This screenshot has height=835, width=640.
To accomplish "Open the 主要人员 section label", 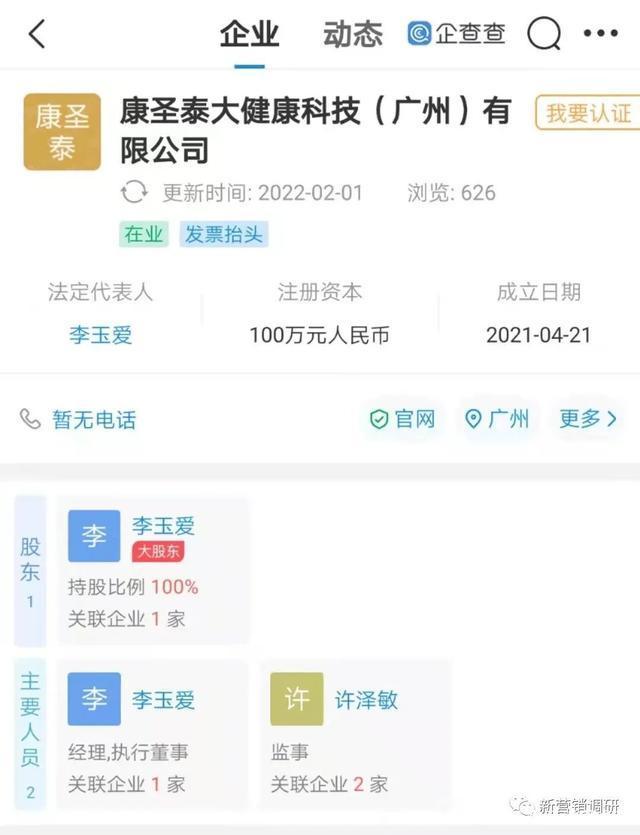I will [30, 735].
